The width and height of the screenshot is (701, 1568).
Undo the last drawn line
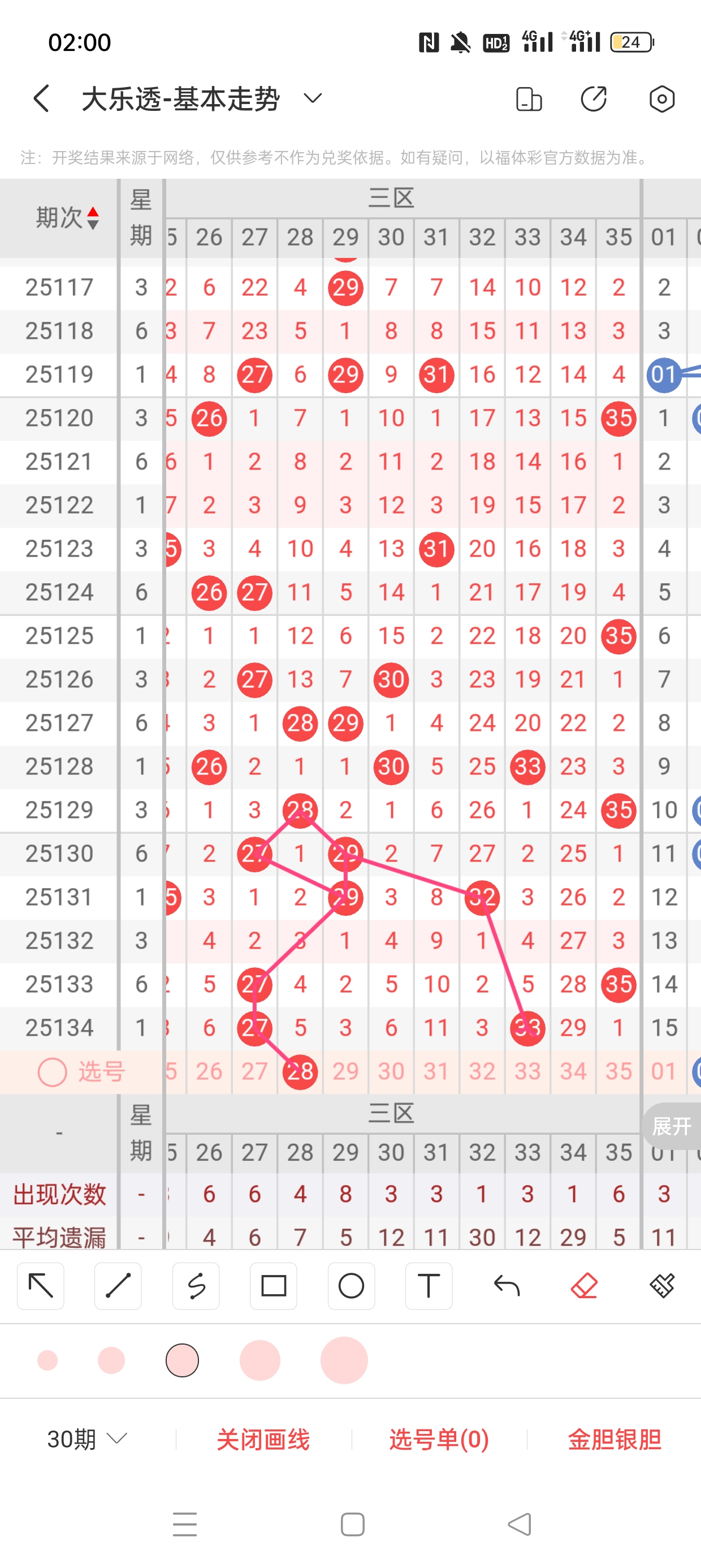click(x=507, y=1286)
